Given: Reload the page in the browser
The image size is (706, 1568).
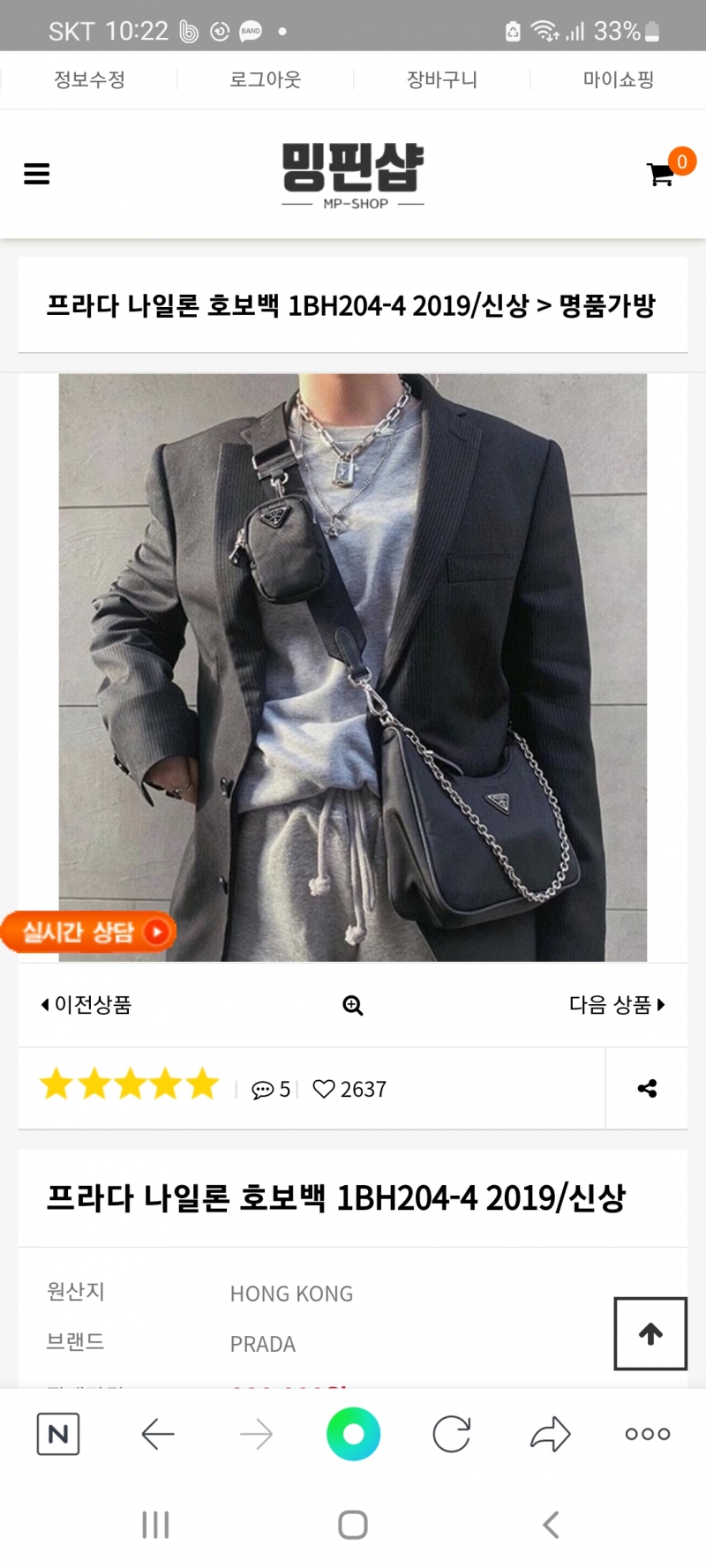Looking at the screenshot, I should 451,1434.
